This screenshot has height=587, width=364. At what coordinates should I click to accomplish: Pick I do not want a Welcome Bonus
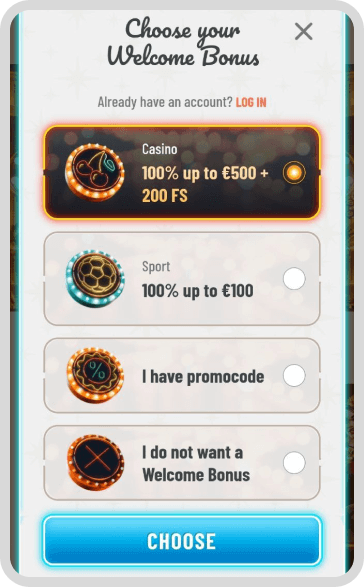point(182,463)
